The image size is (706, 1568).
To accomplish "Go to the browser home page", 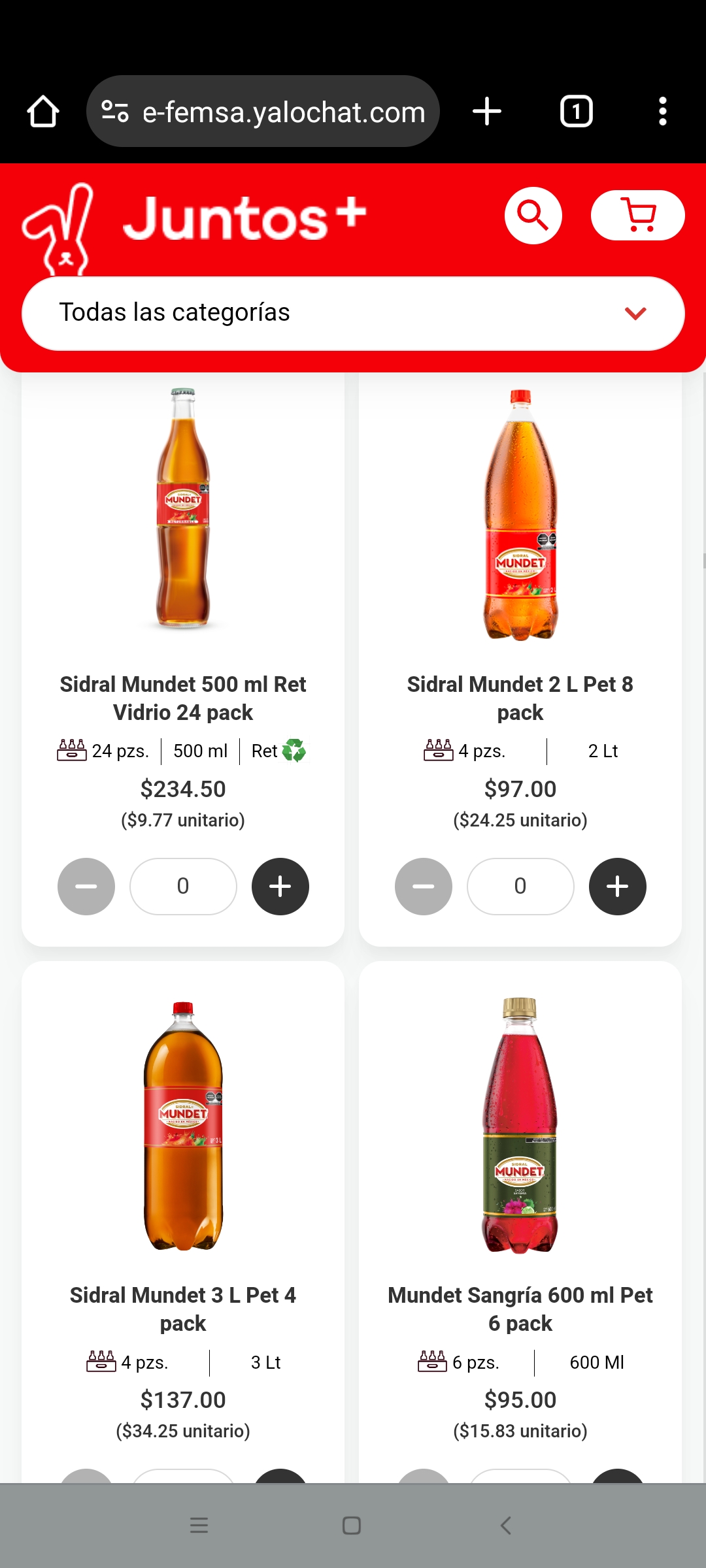I will [43, 112].
